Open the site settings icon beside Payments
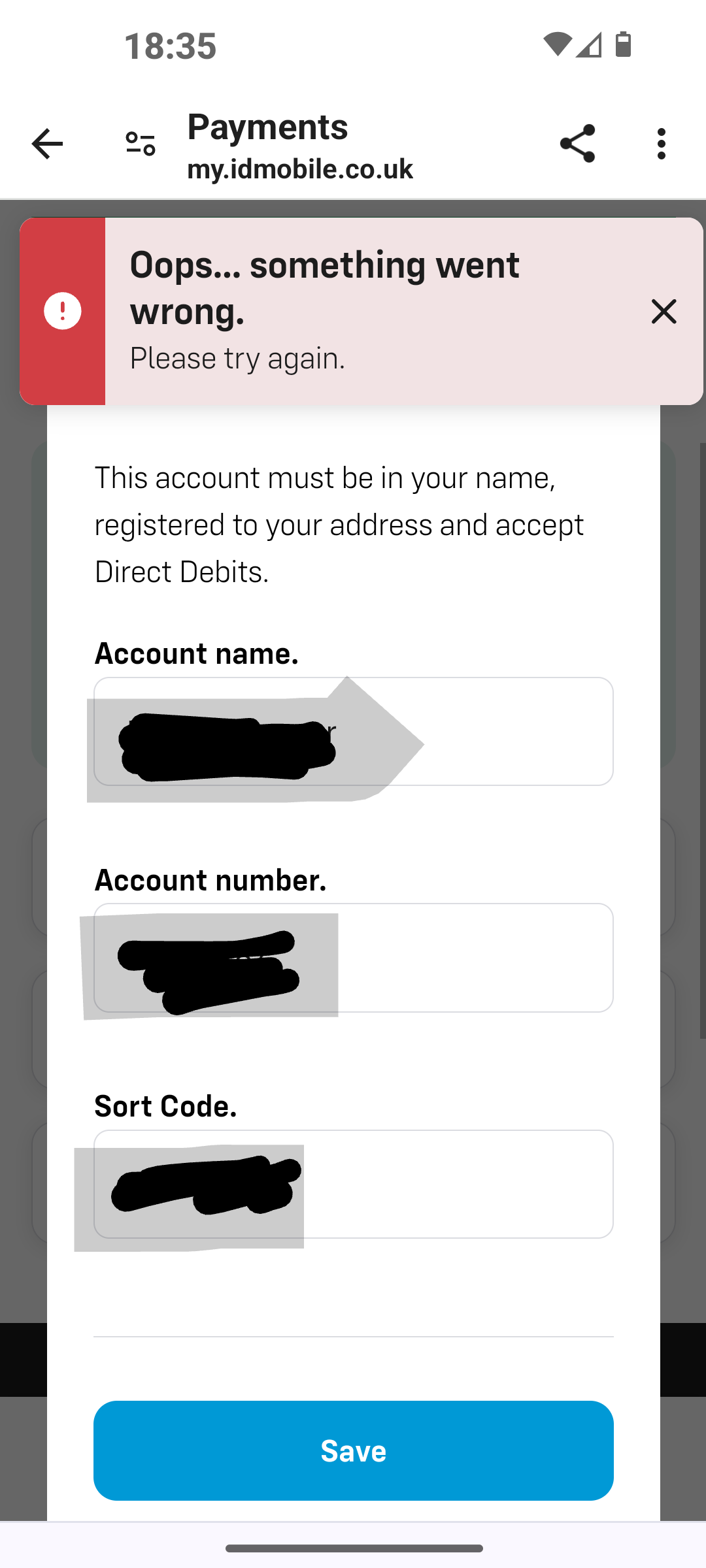The image size is (706, 1568). click(141, 144)
